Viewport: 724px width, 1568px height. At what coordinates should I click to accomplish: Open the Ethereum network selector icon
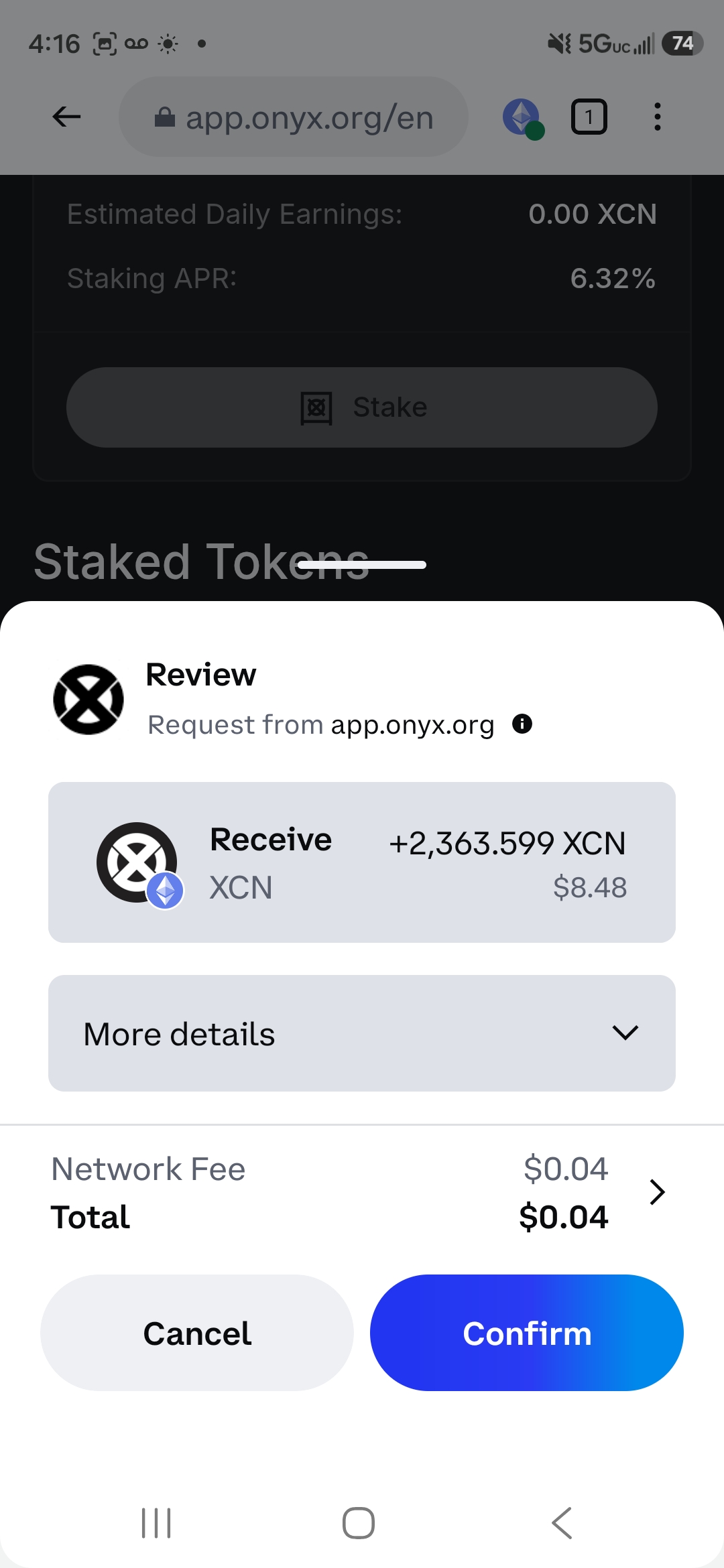click(x=523, y=118)
